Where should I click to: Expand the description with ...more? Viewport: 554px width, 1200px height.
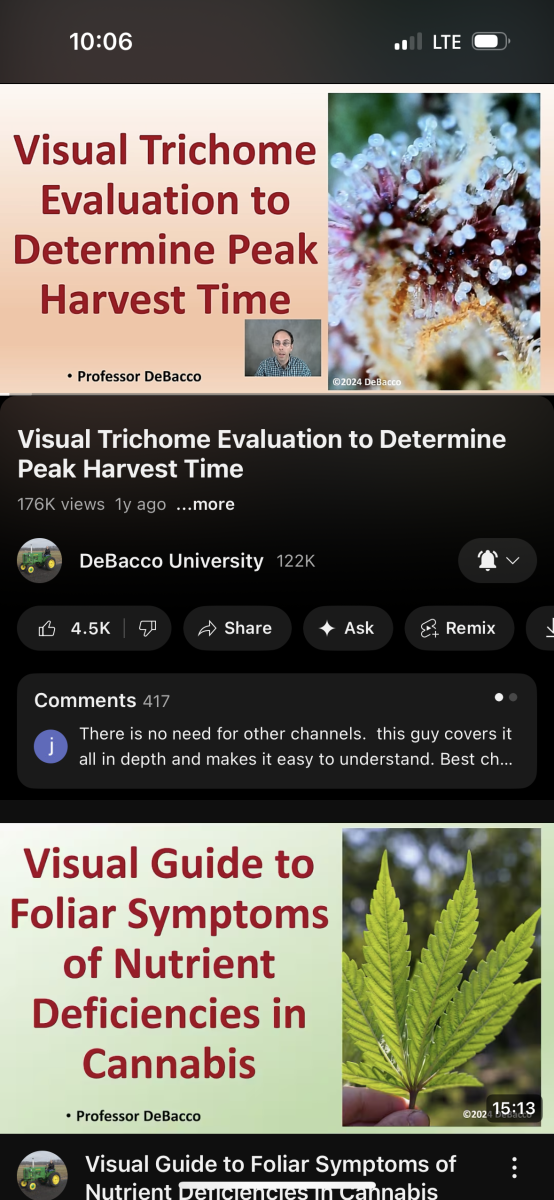pyautogui.click(x=205, y=504)
